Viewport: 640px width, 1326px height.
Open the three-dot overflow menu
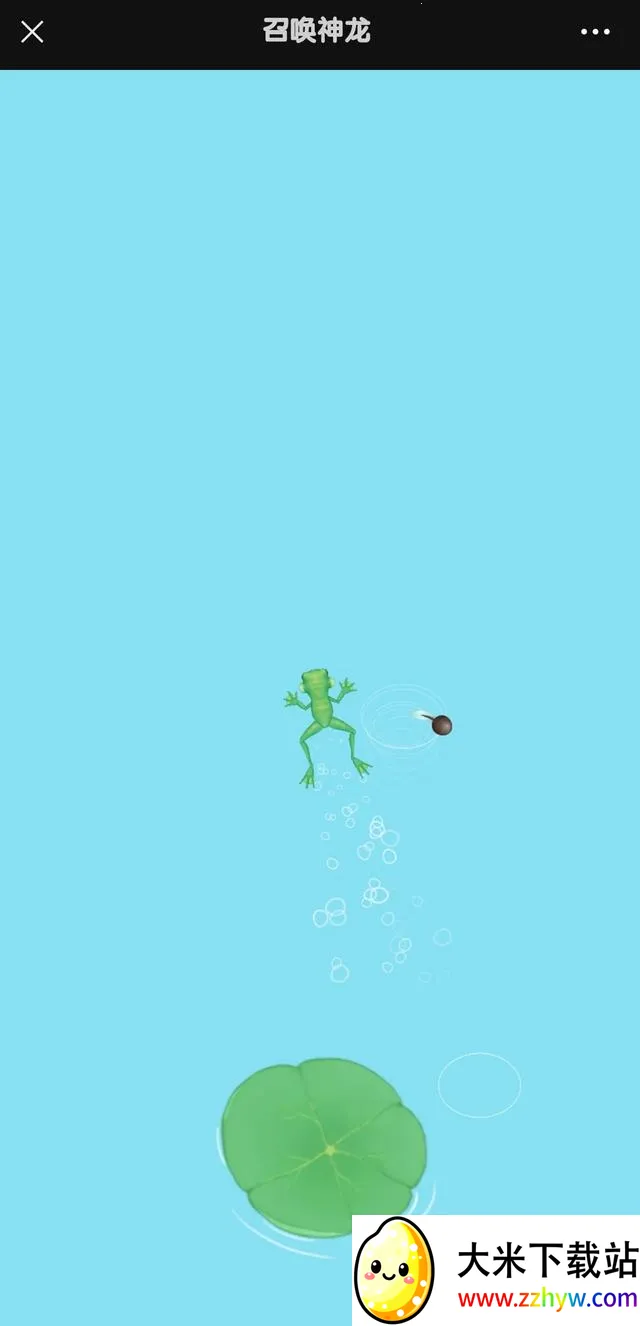pos(595,32)
